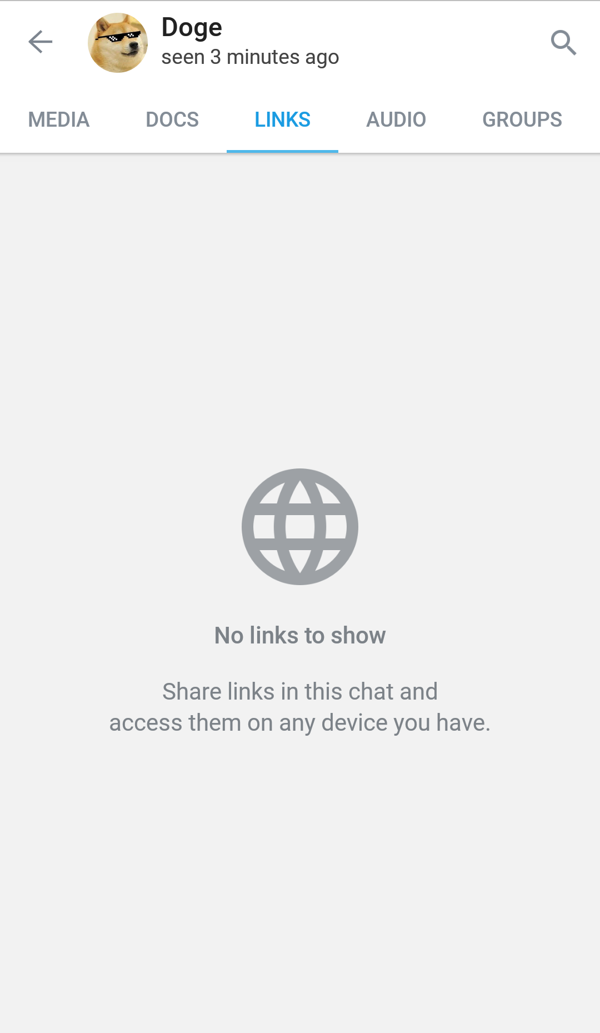This screenshot has width=600, height=1033.
Task: Switch to the Media tab
Action: pyautogui.click(x=59, y=120)
